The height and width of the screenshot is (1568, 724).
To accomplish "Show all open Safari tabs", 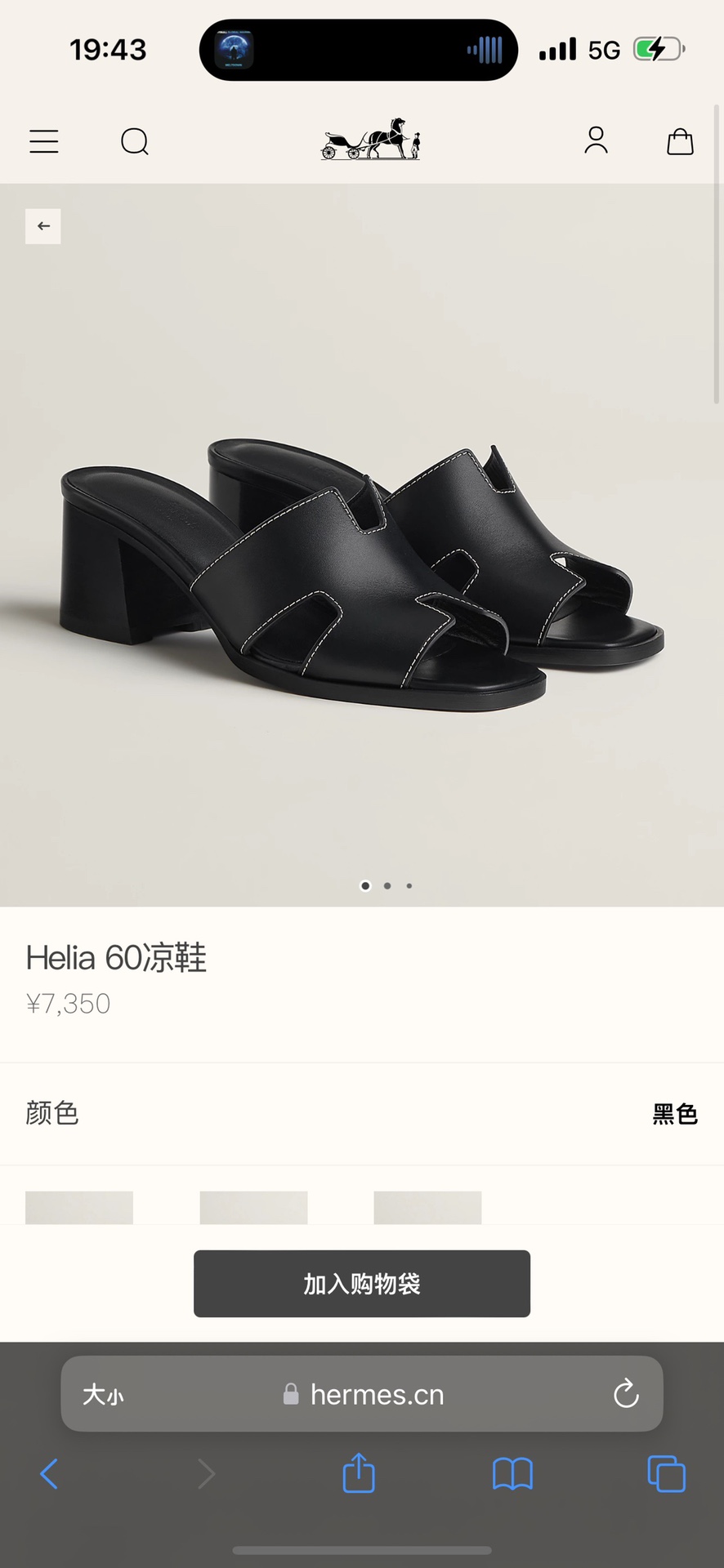I will pyautogui.click(x=666, y=1474).
